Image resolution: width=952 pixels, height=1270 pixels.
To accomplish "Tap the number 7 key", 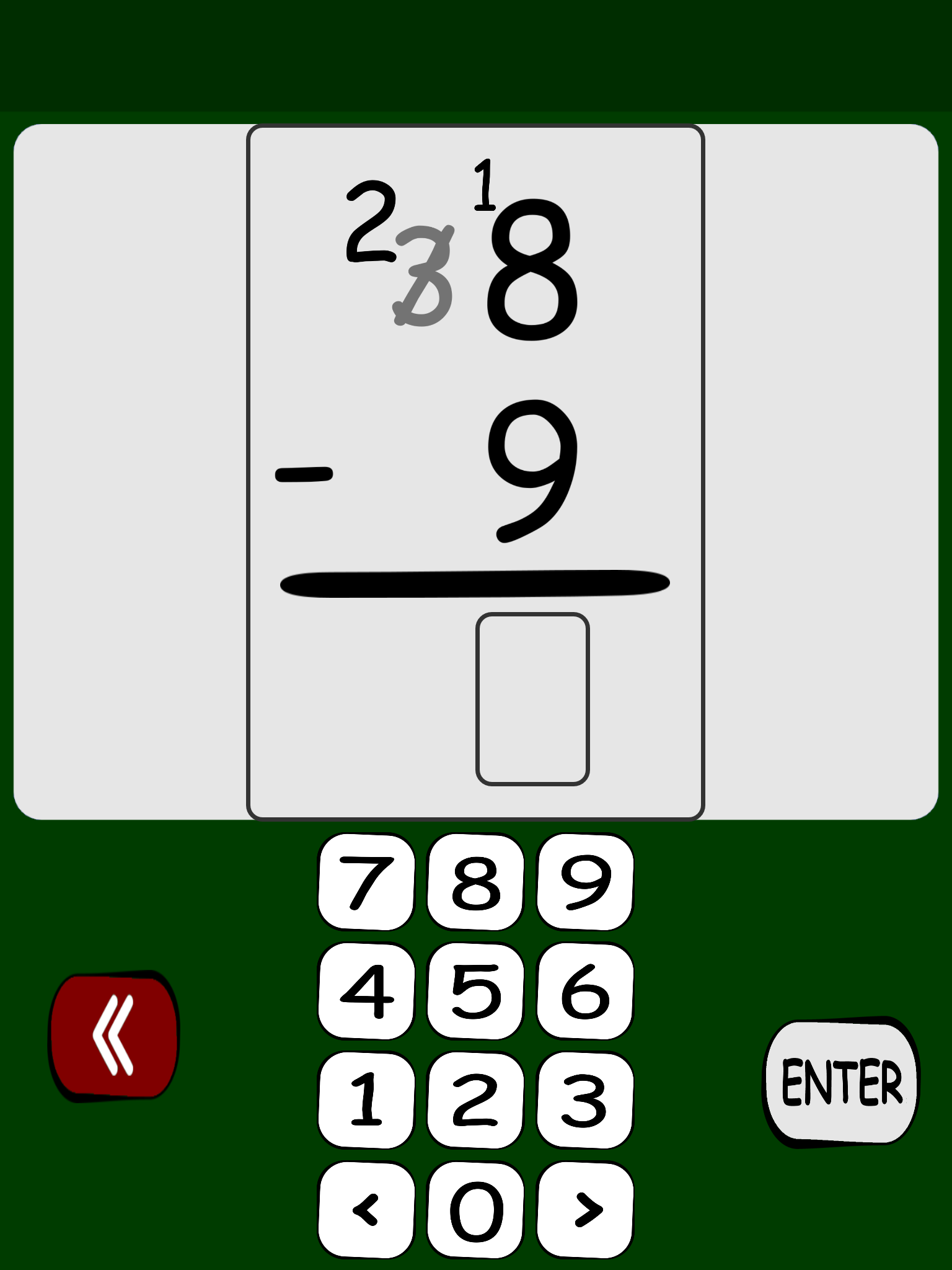I will coord(366,882).
